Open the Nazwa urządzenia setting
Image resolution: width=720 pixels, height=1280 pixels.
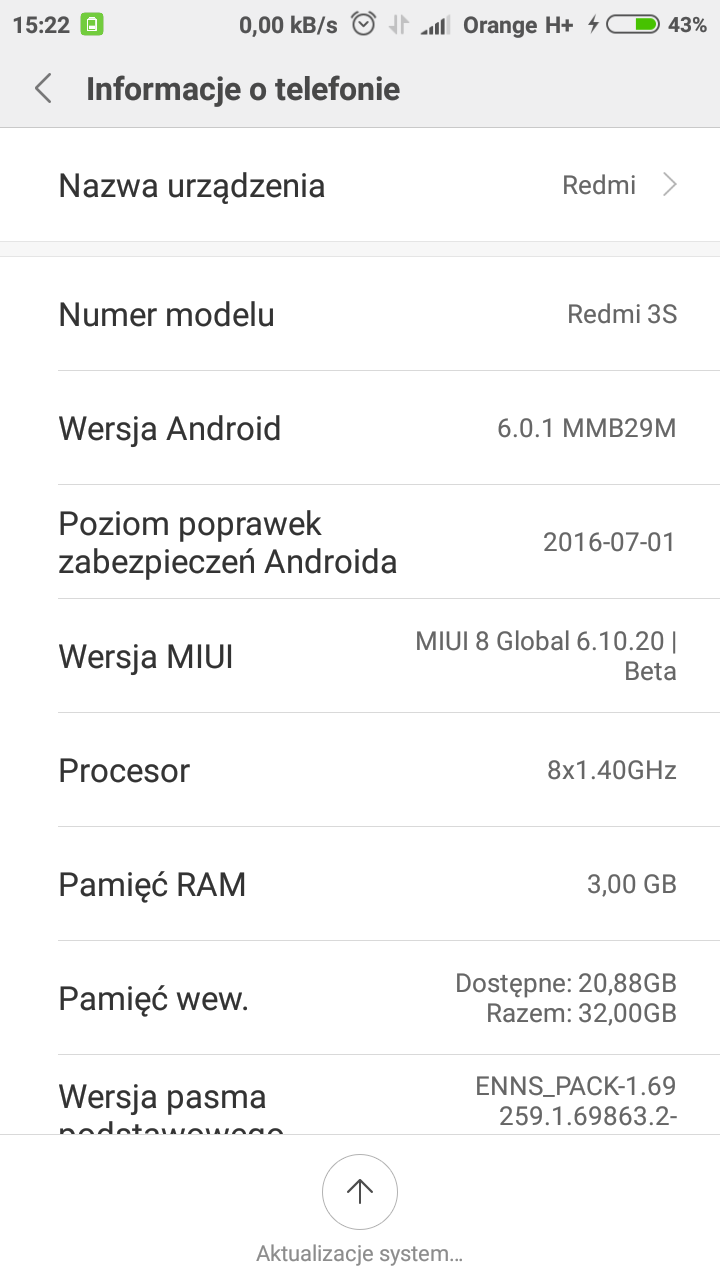click(360, 186)
